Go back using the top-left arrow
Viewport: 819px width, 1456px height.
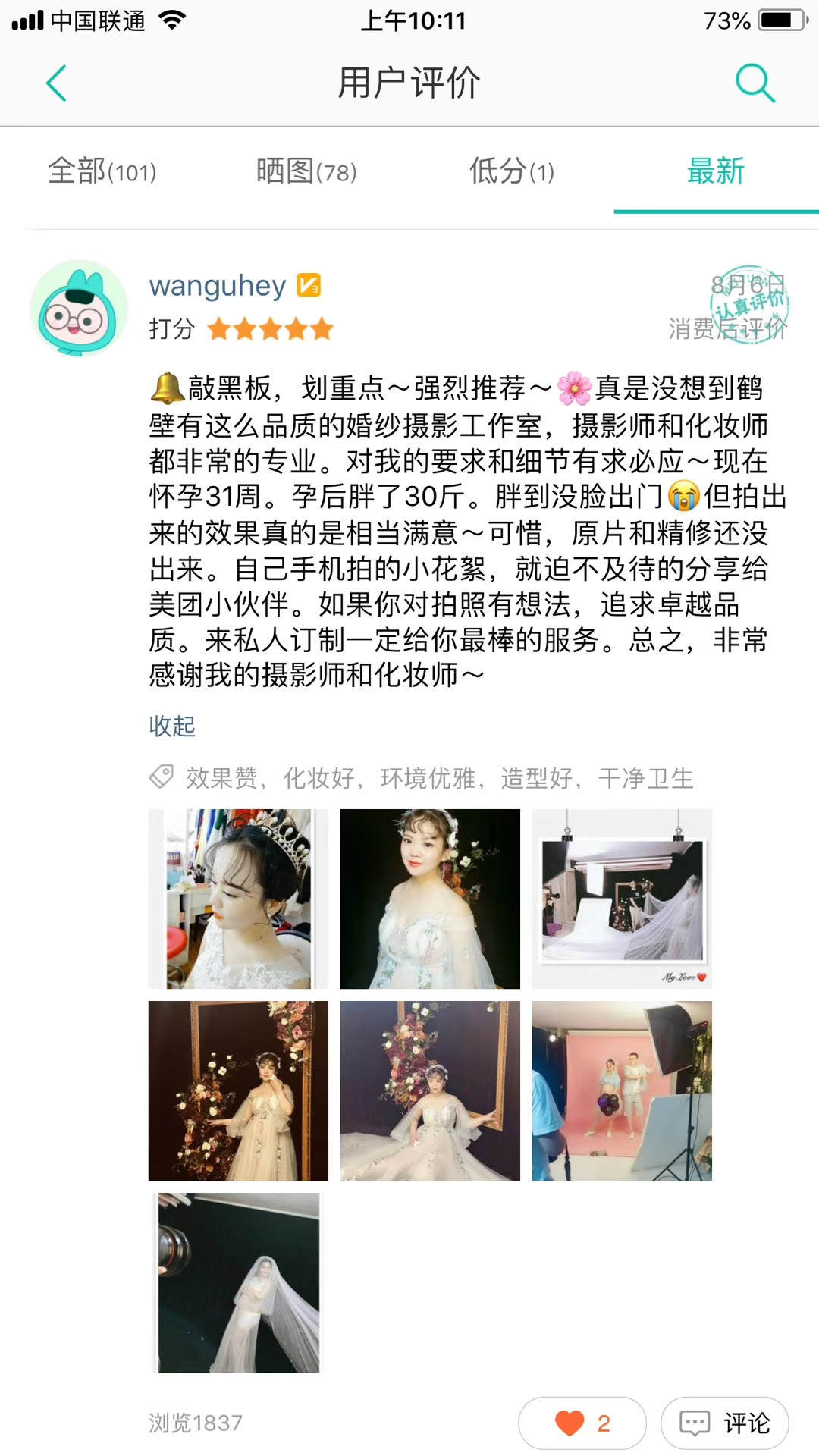(57, 83)
